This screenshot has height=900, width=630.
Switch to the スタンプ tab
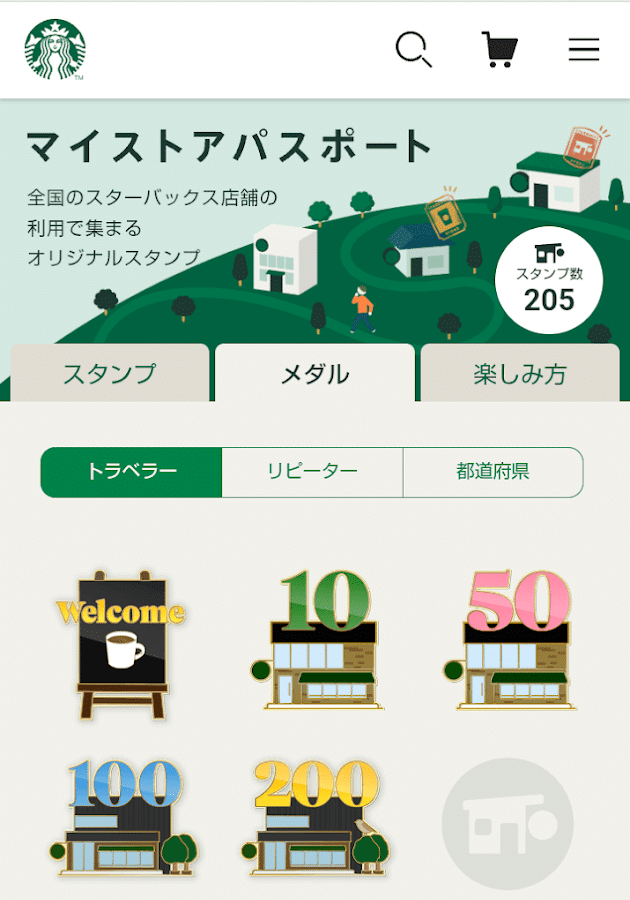[x=110, y=374]
